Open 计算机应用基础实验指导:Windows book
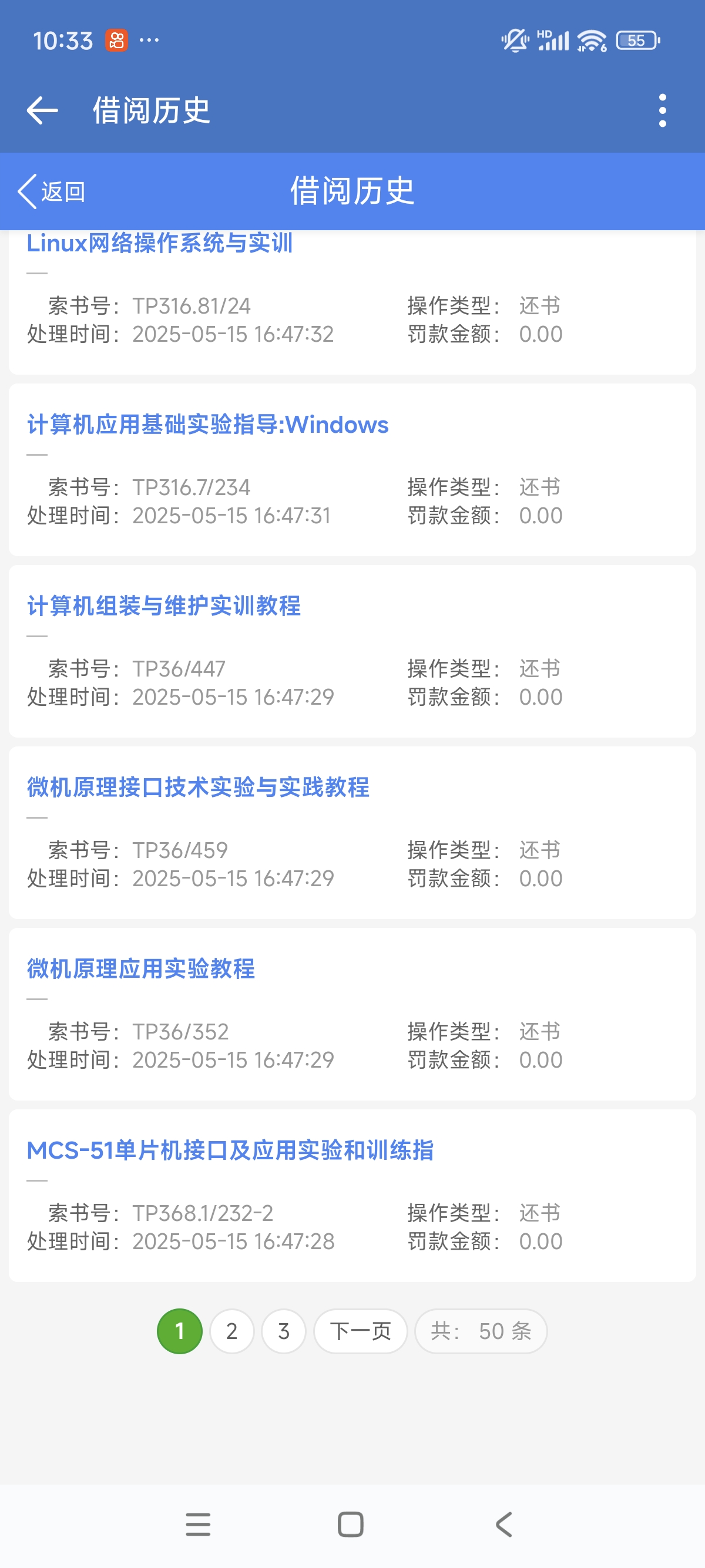The image size is (705, 1568). coord(207,425)
